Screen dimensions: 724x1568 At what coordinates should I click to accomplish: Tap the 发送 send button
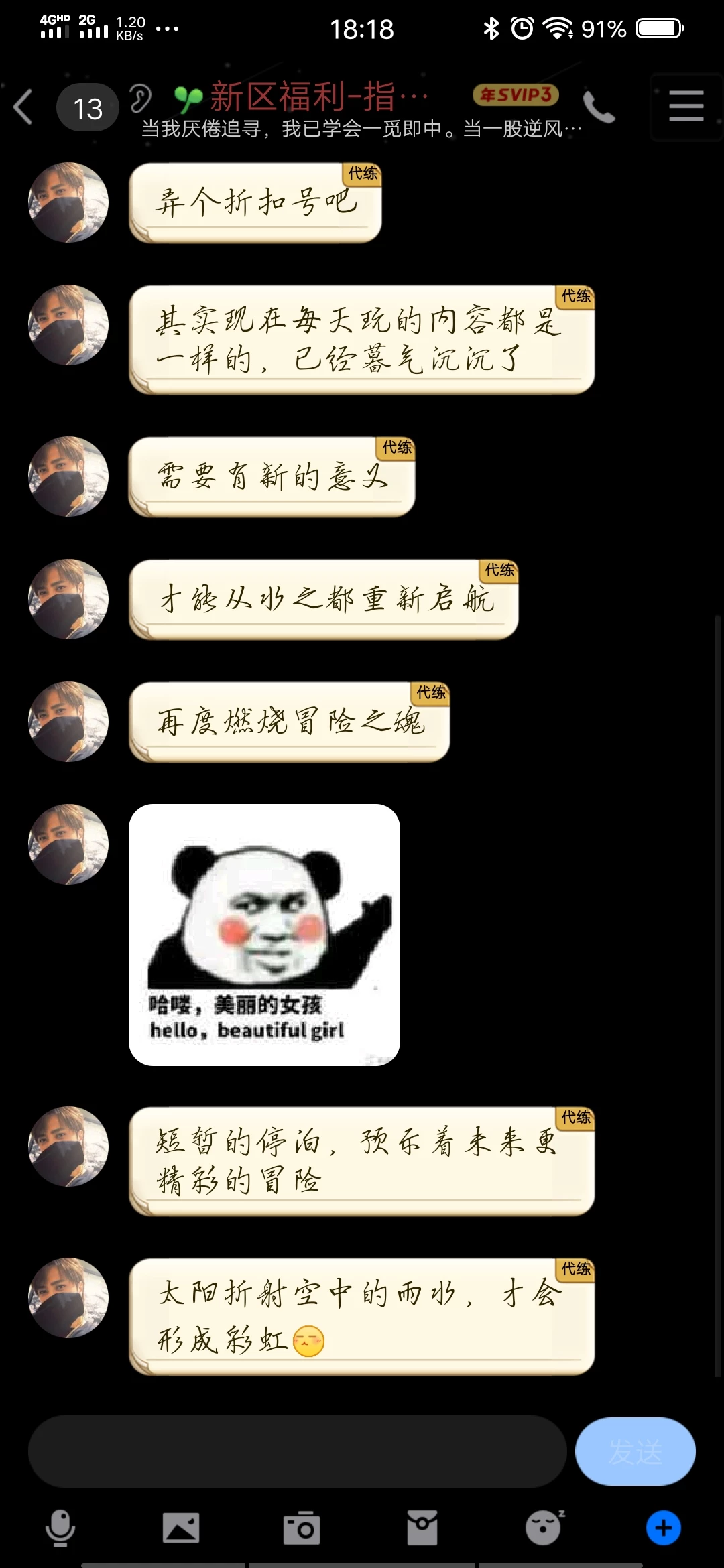coord(635,1451)
